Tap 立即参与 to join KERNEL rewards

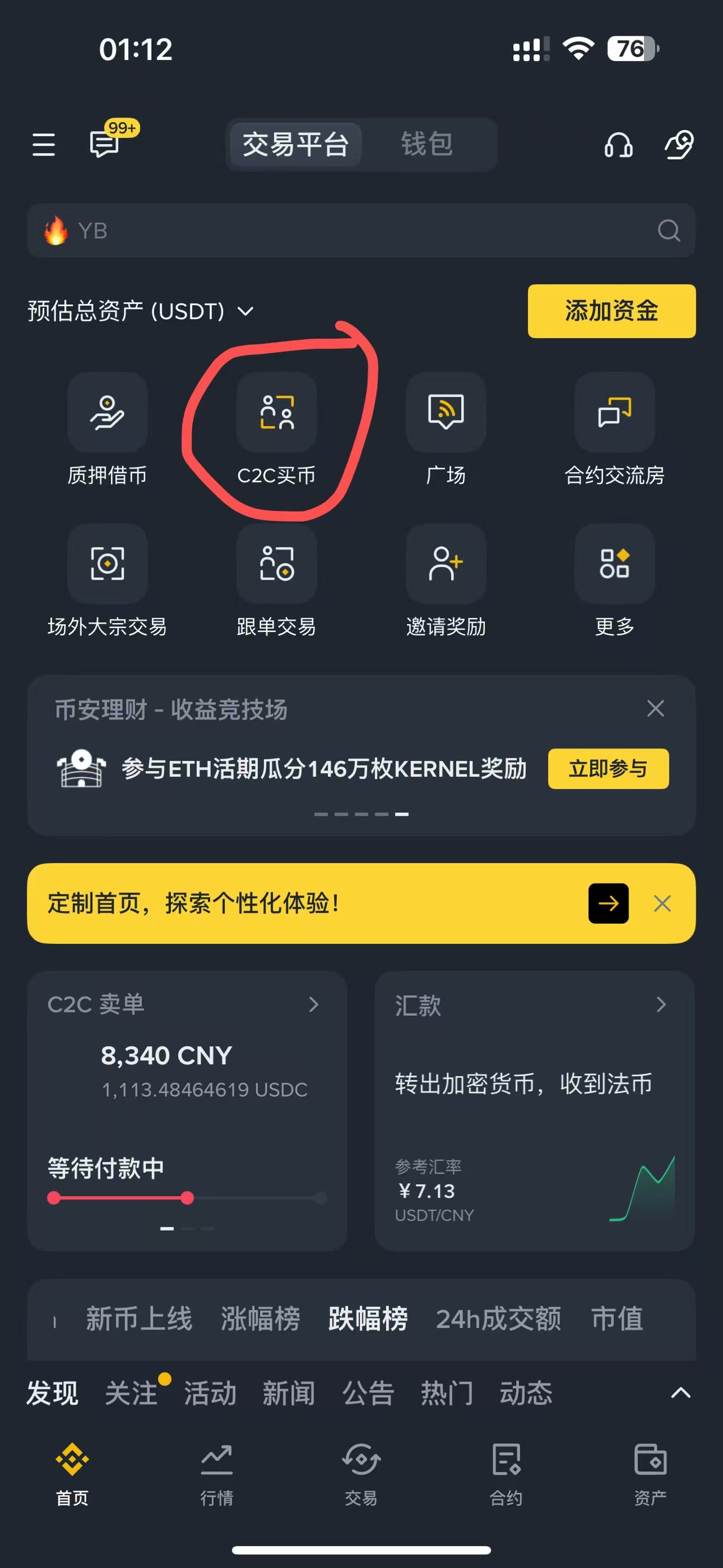coord(608,769)
